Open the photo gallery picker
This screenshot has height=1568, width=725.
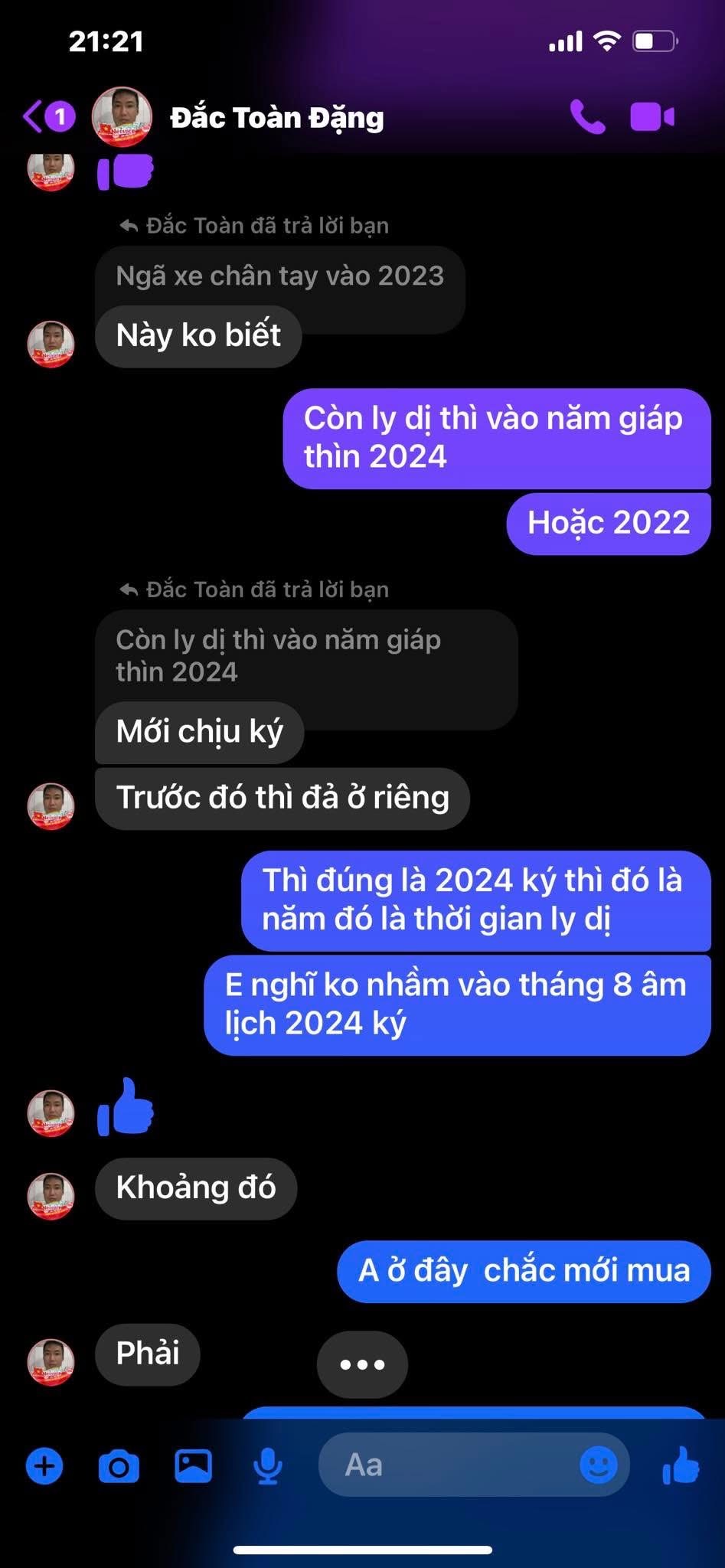point(194,1466)
